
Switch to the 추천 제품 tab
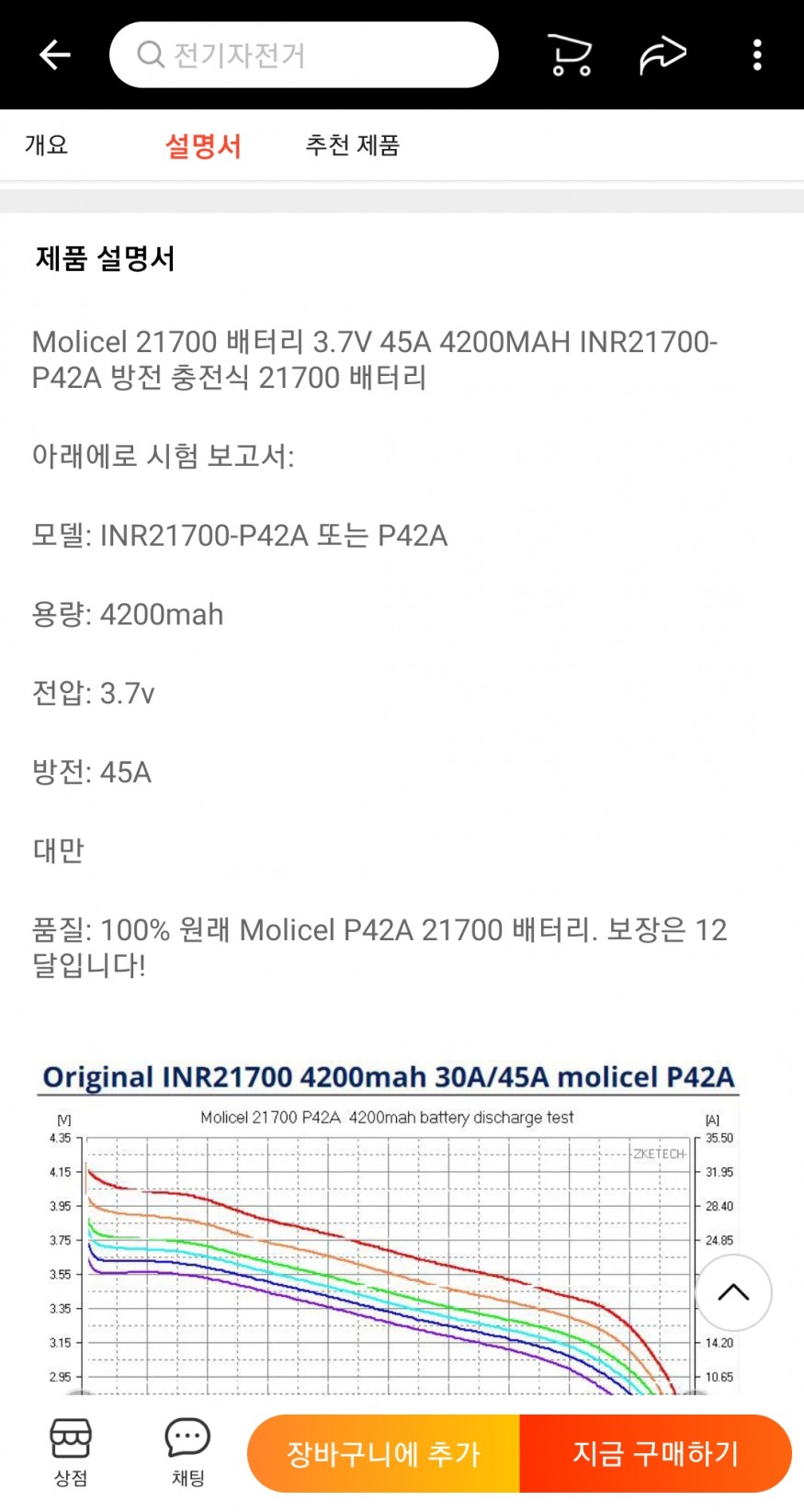click(353, 145)
